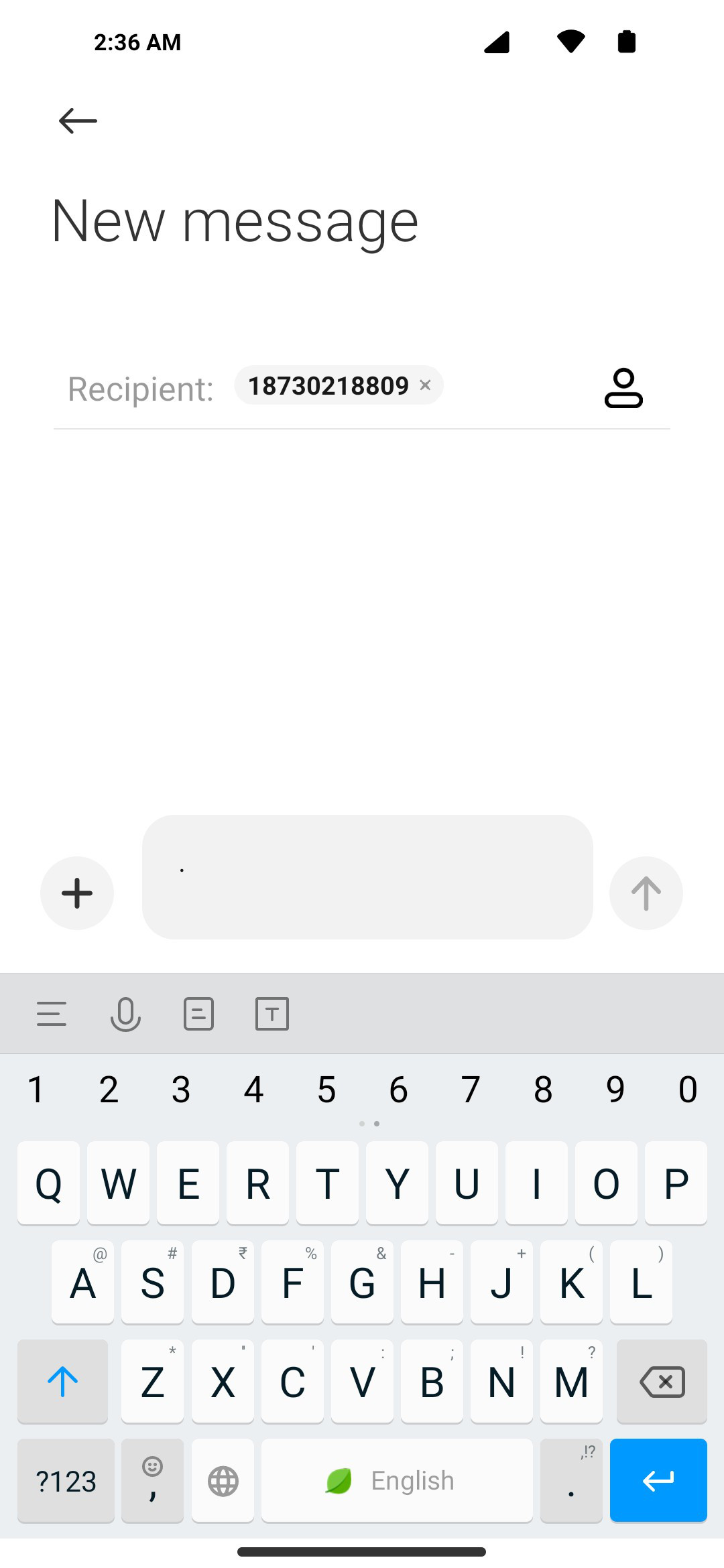This screenshot has height=1568, width=724.
Task: Open the emoji comma key
Action: click(x=152, y=1481)
